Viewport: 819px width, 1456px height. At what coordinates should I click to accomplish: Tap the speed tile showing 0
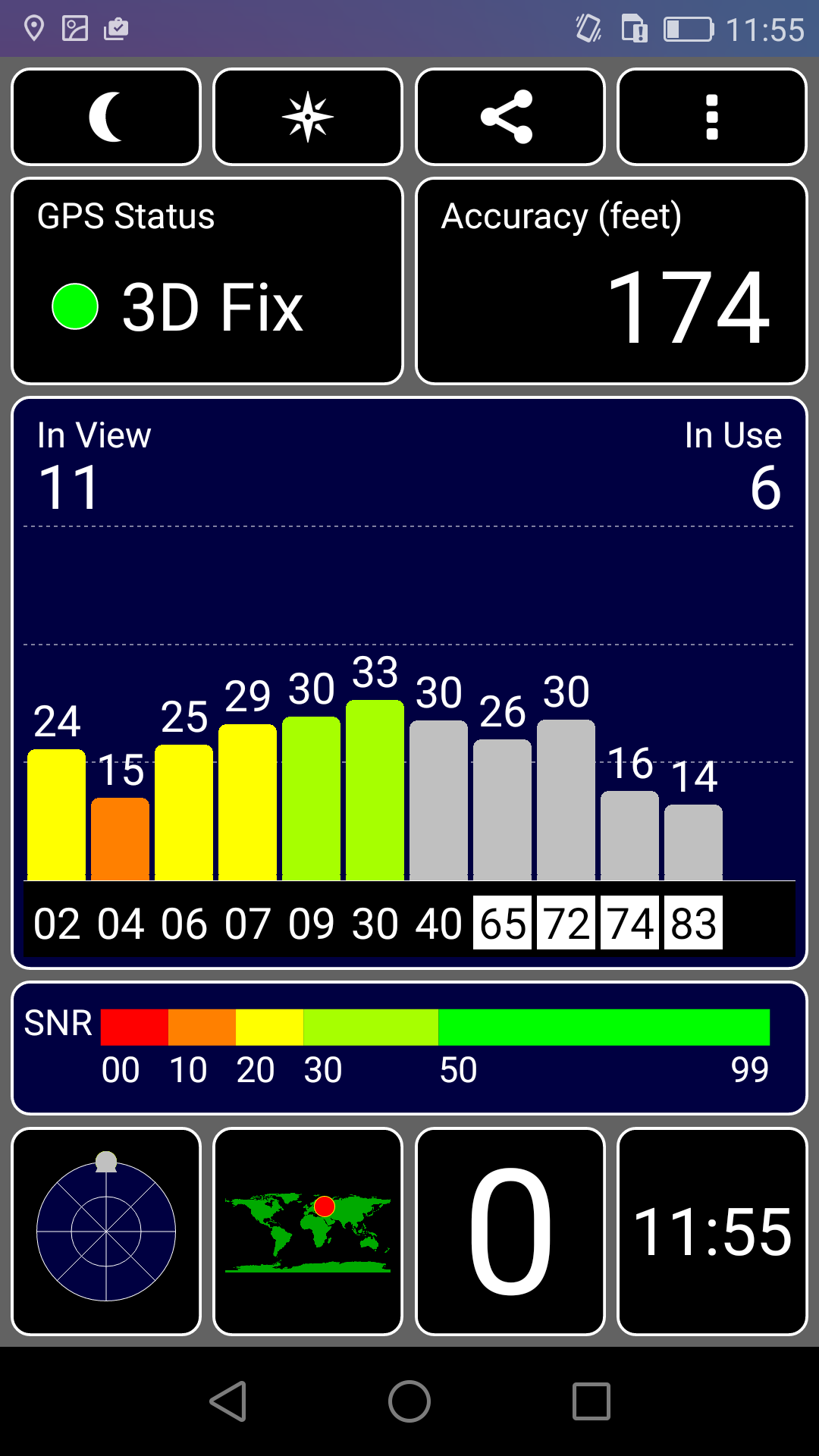tap(510, 1232)
